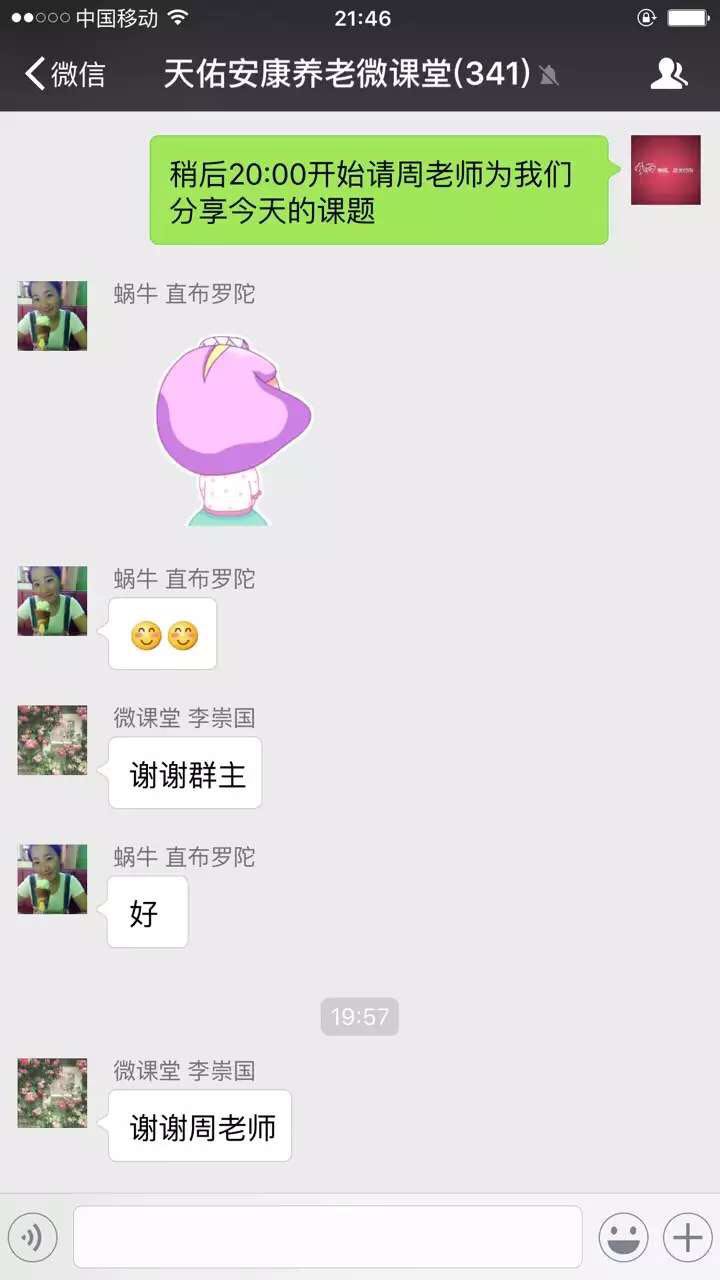Tap the message text field

(327, 1237)
